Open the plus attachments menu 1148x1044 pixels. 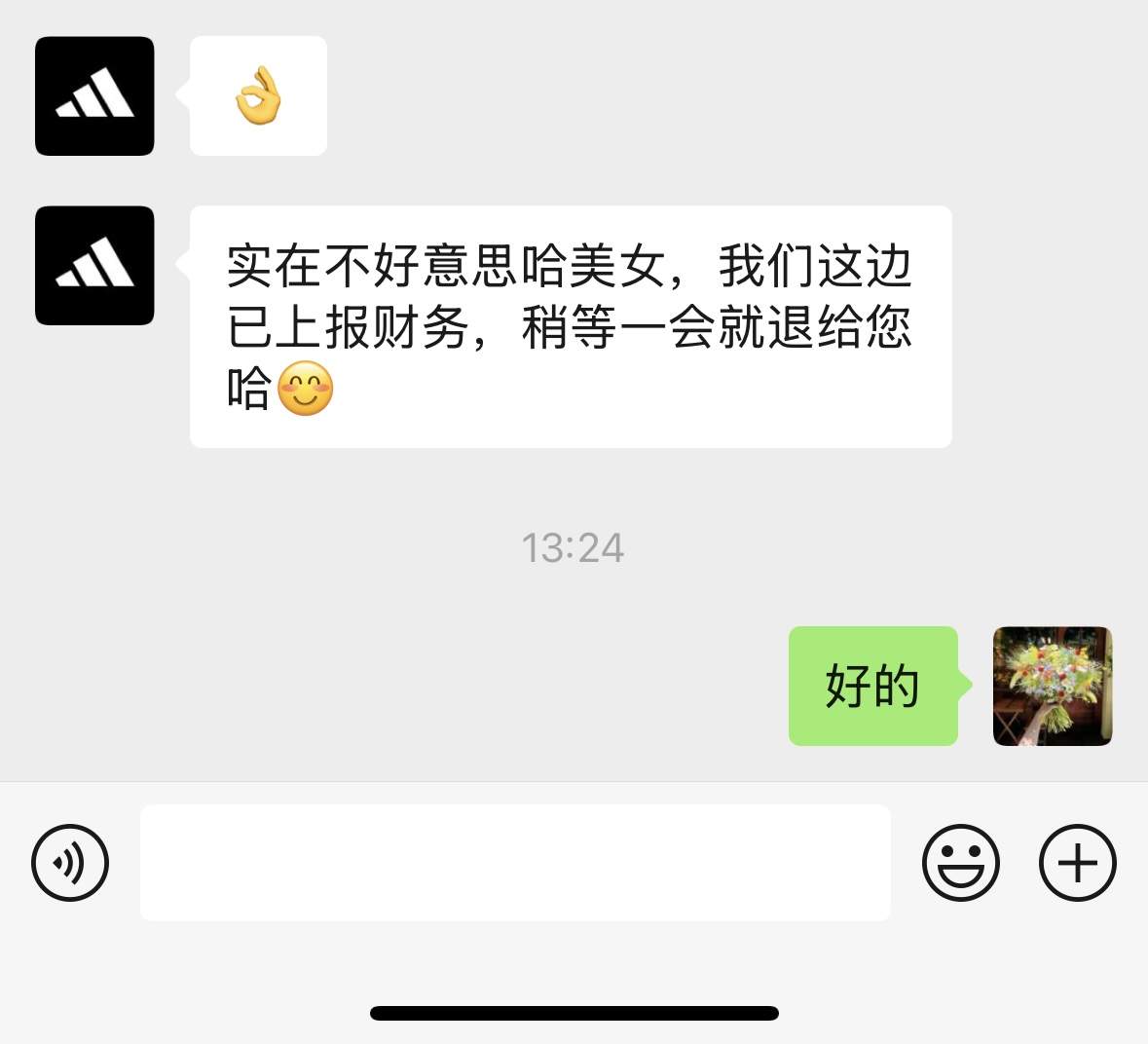point(1077,862)
